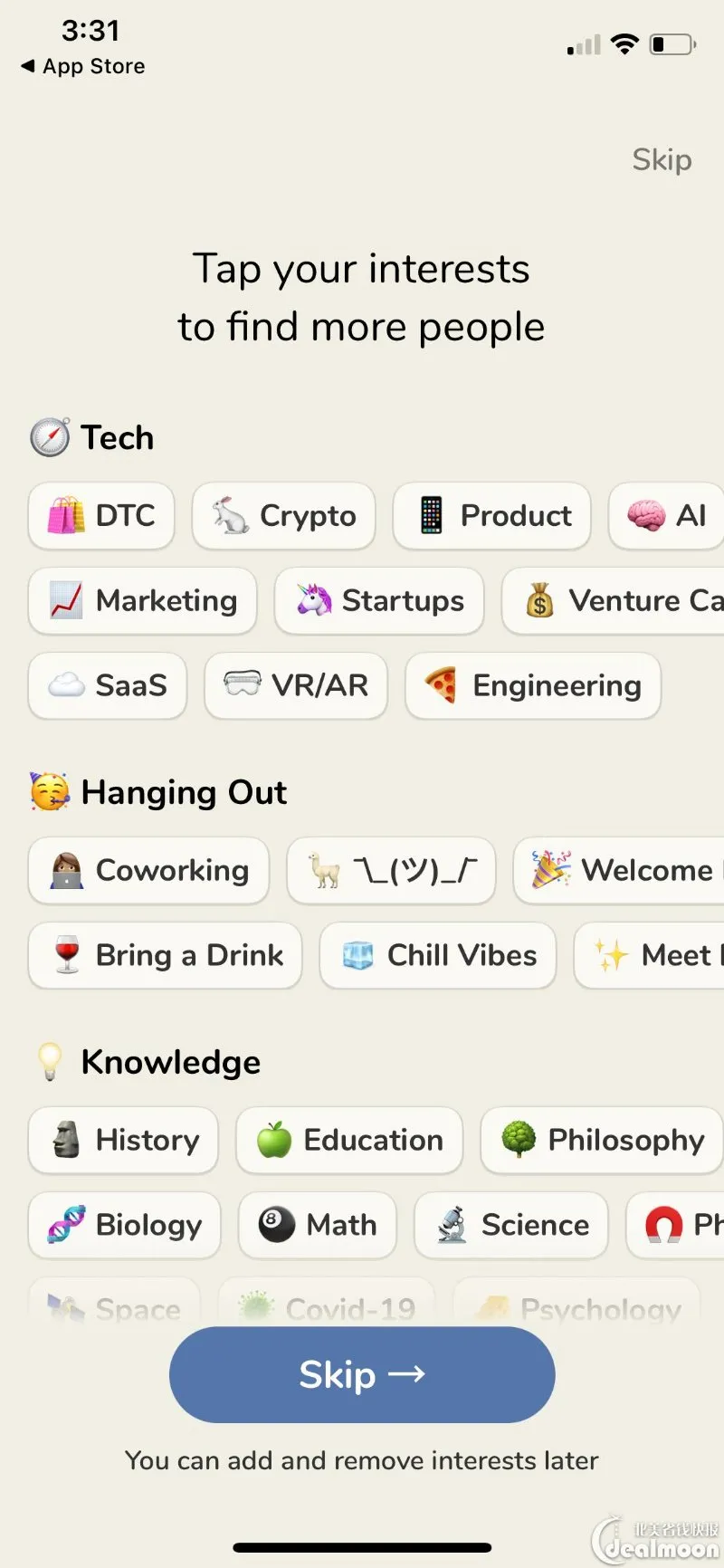Tap the Skip link at top right
The image size is (724, 1568).
(662, 160)
